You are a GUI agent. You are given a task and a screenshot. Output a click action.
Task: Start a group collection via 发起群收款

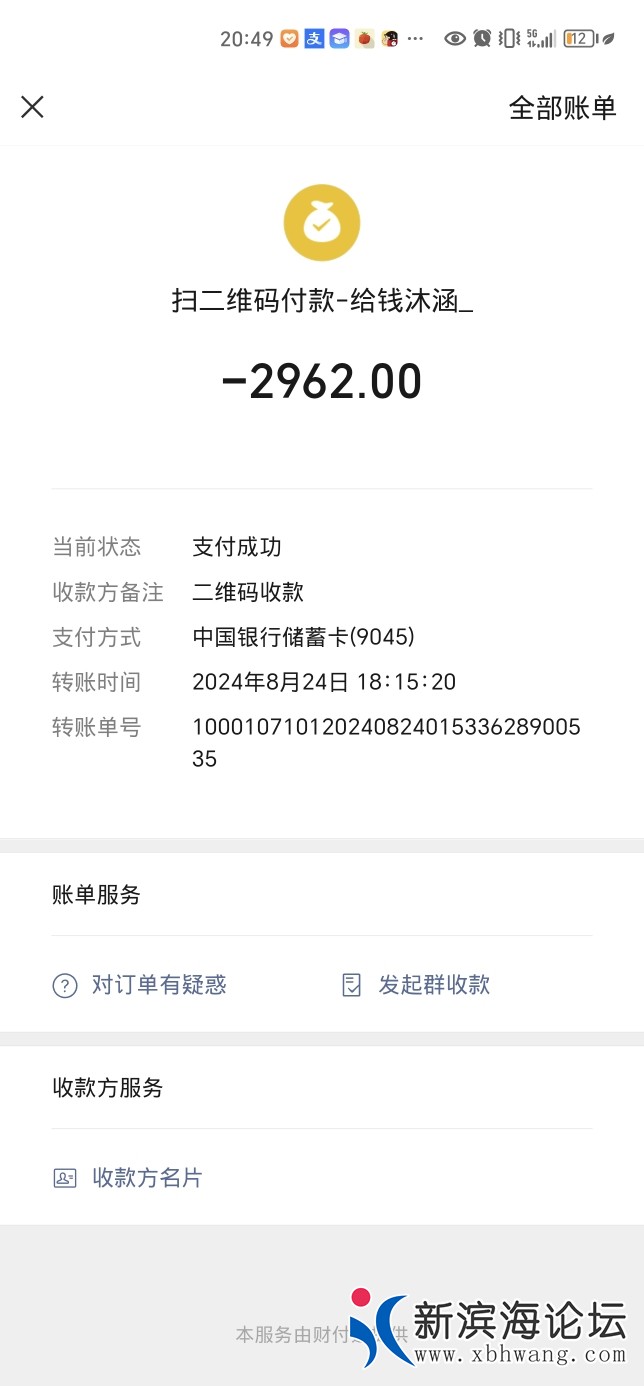tap(416, 985)
